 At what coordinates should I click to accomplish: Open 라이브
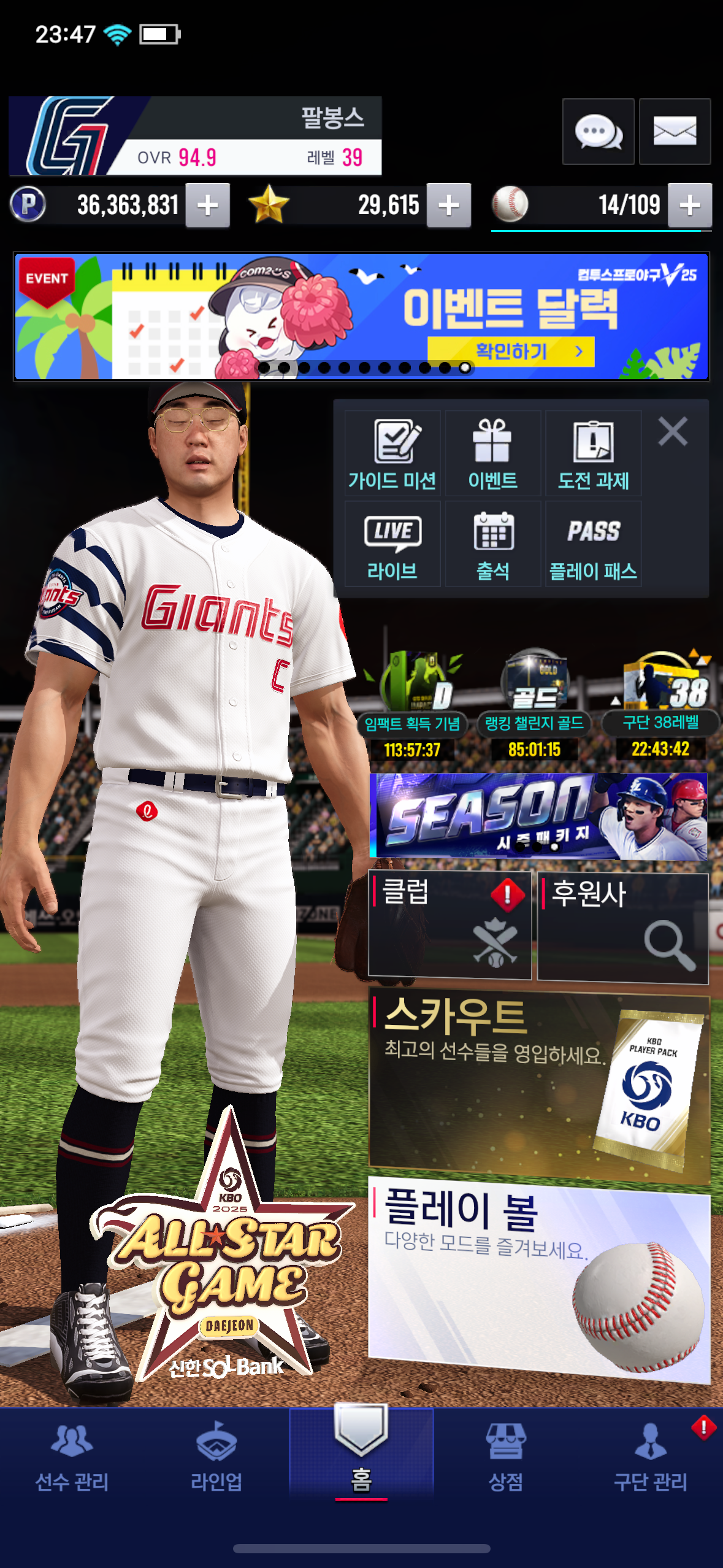pos(392,544)
